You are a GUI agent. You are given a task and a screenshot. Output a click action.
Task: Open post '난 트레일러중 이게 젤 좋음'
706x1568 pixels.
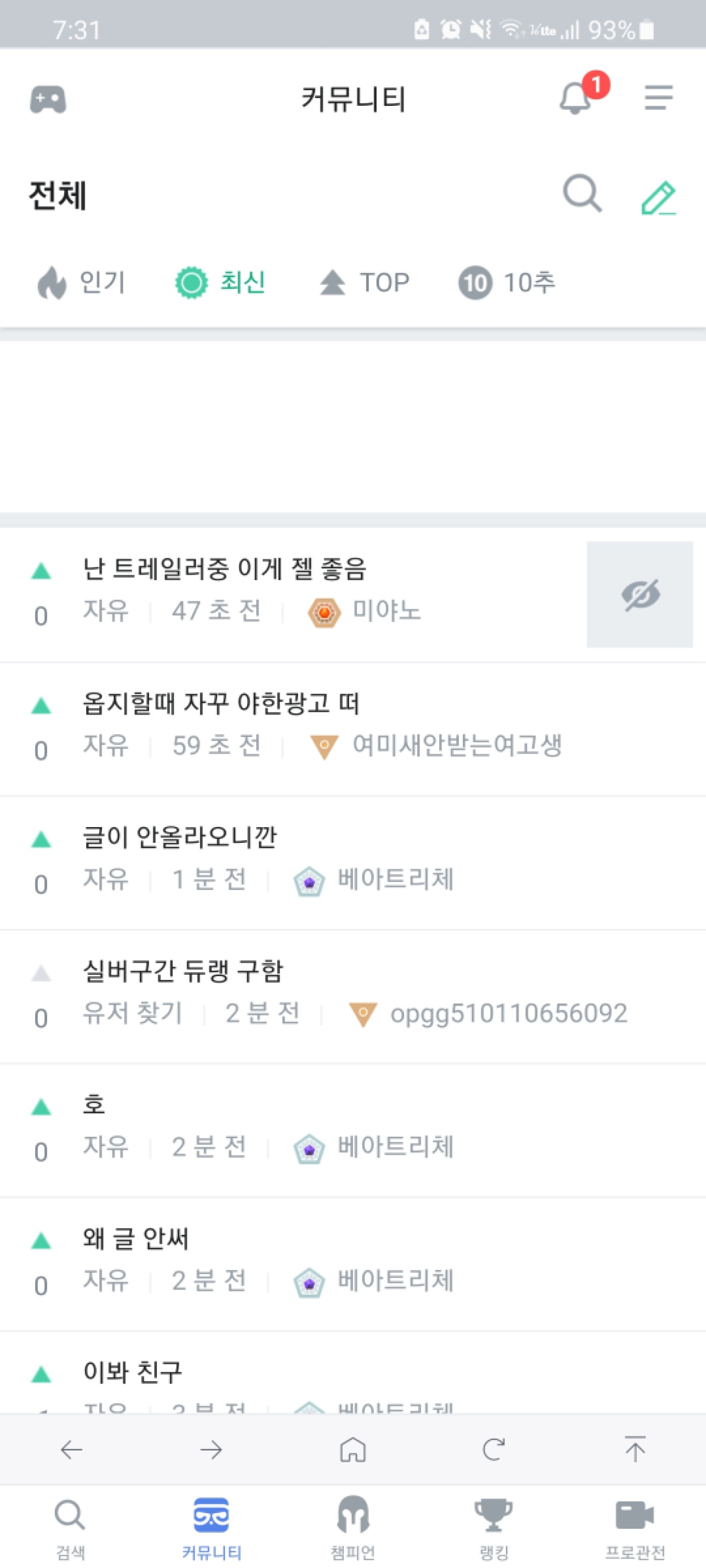tap(224, 569)
